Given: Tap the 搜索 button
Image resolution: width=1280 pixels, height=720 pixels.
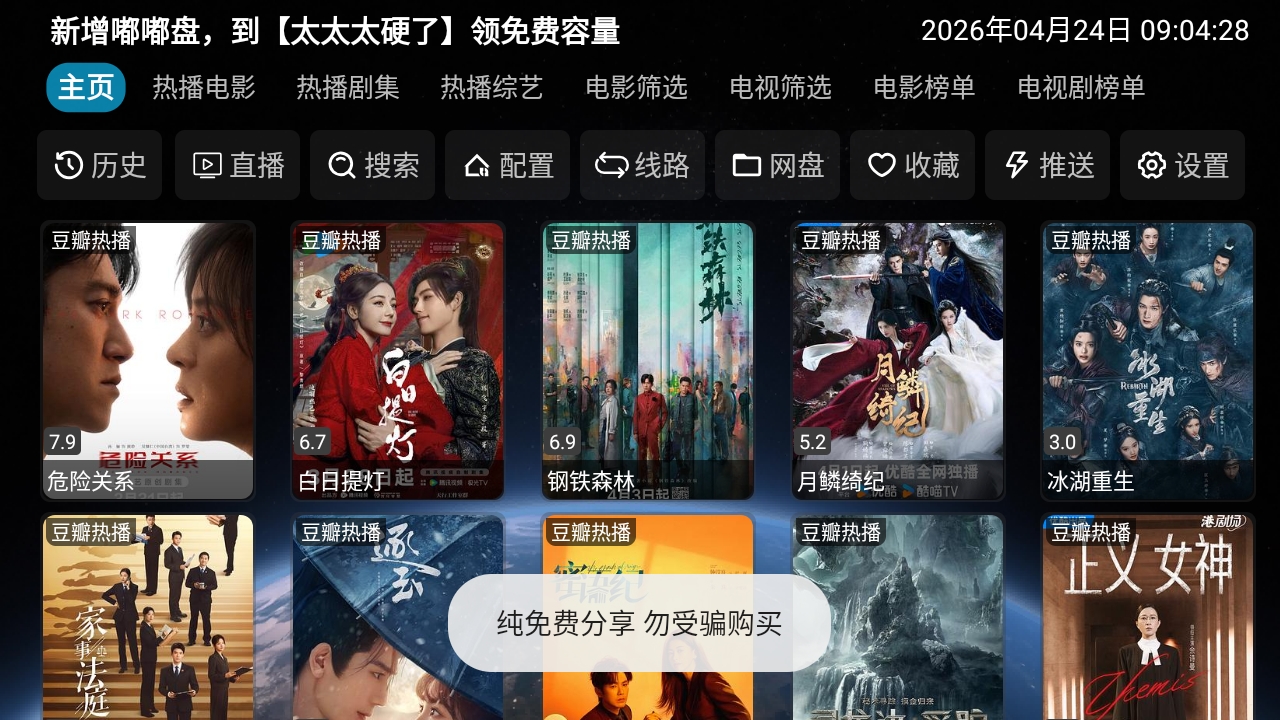Looking at the screenshot, I should tap(373, 165).
